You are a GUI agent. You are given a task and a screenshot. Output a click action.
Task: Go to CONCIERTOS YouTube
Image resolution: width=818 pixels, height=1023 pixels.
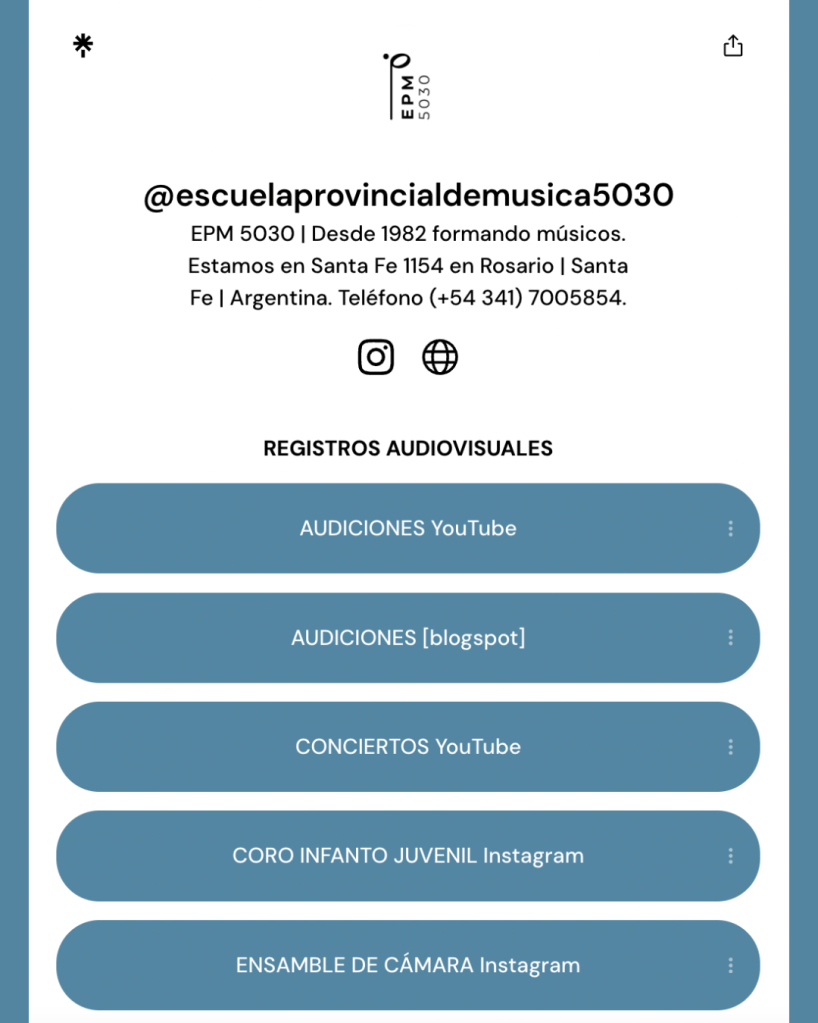click(408, 747)
